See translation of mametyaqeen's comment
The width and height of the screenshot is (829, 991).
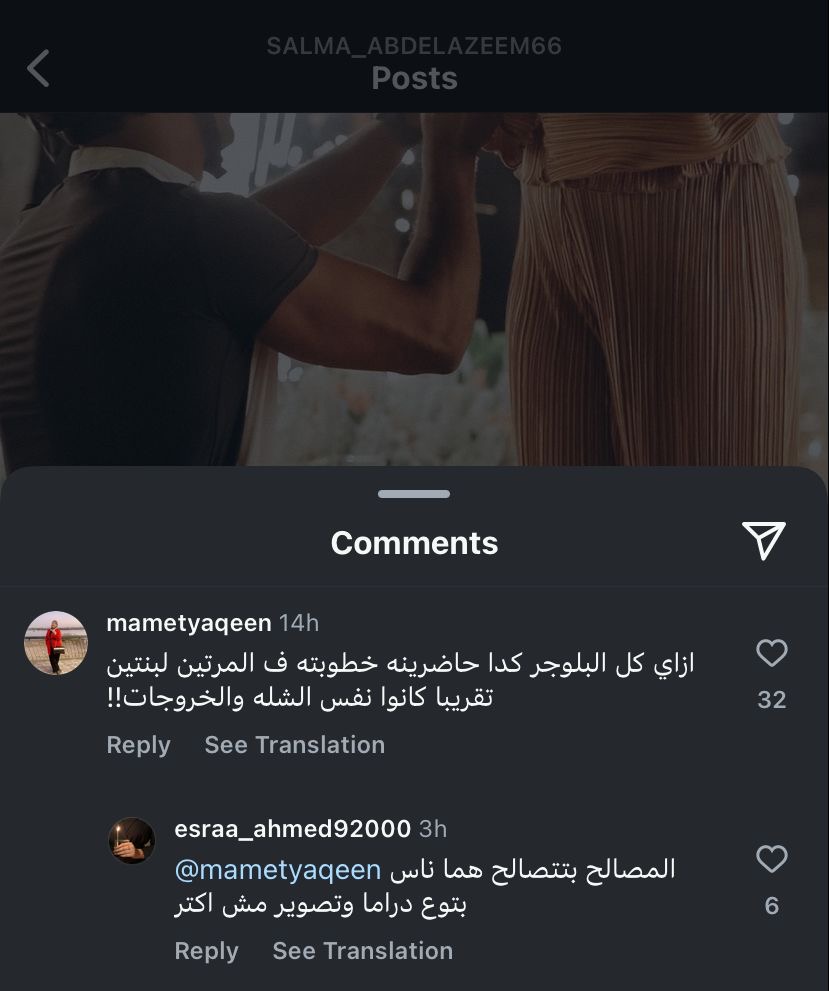click(x=294, y=745)
